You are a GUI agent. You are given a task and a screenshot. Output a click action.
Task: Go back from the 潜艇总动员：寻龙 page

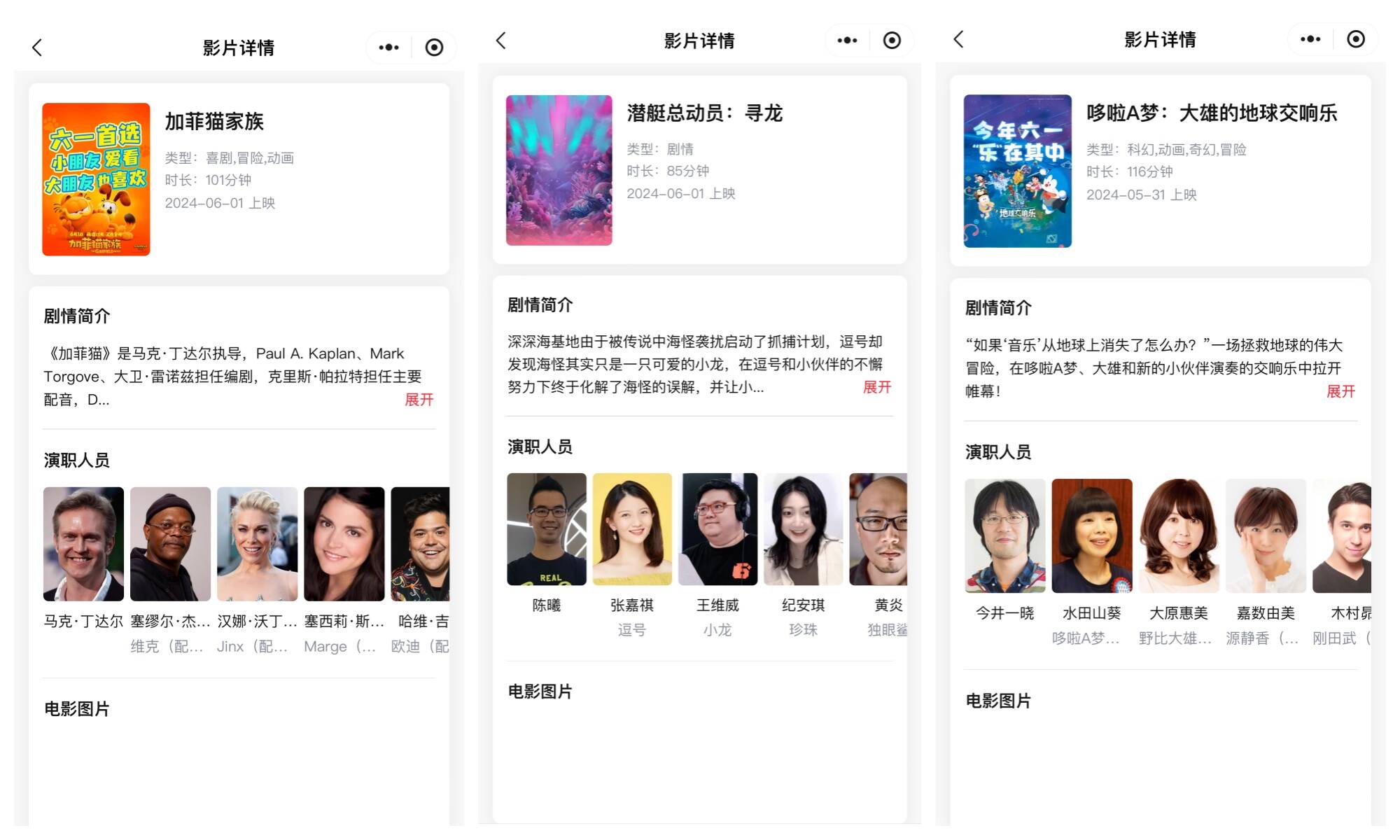pyautogui.click(x=501, y=41)
